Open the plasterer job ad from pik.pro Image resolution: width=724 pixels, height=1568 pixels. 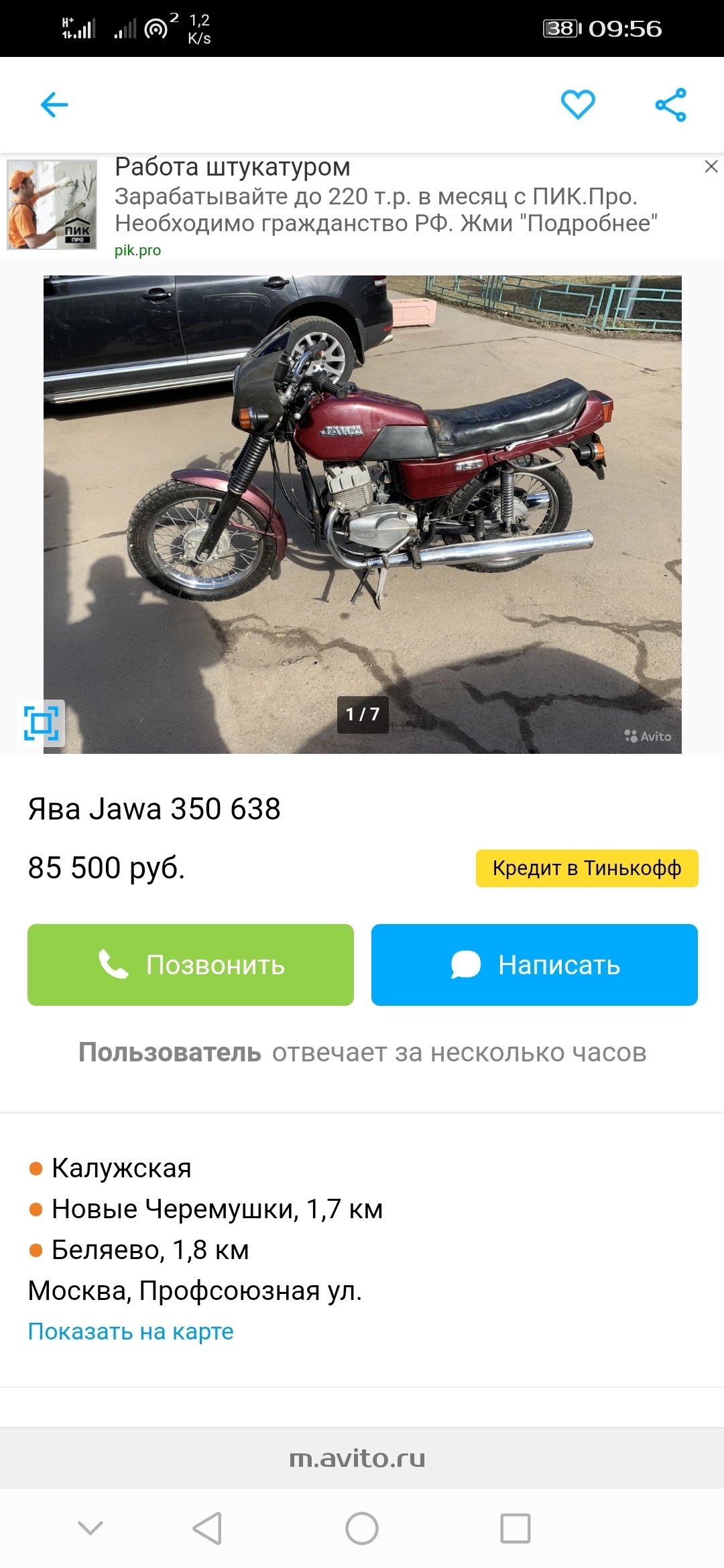point(362,206)
